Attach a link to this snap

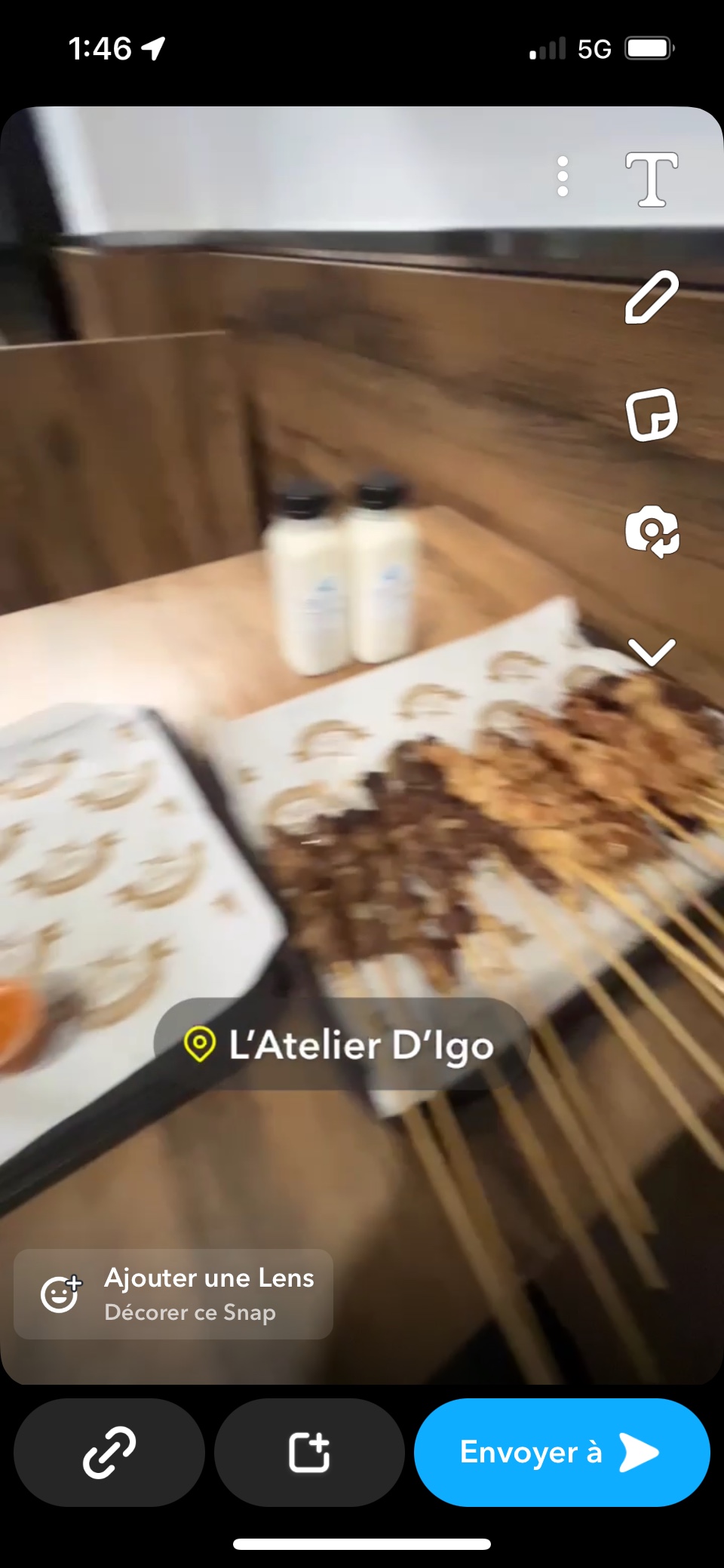[x=109, y=1452]
